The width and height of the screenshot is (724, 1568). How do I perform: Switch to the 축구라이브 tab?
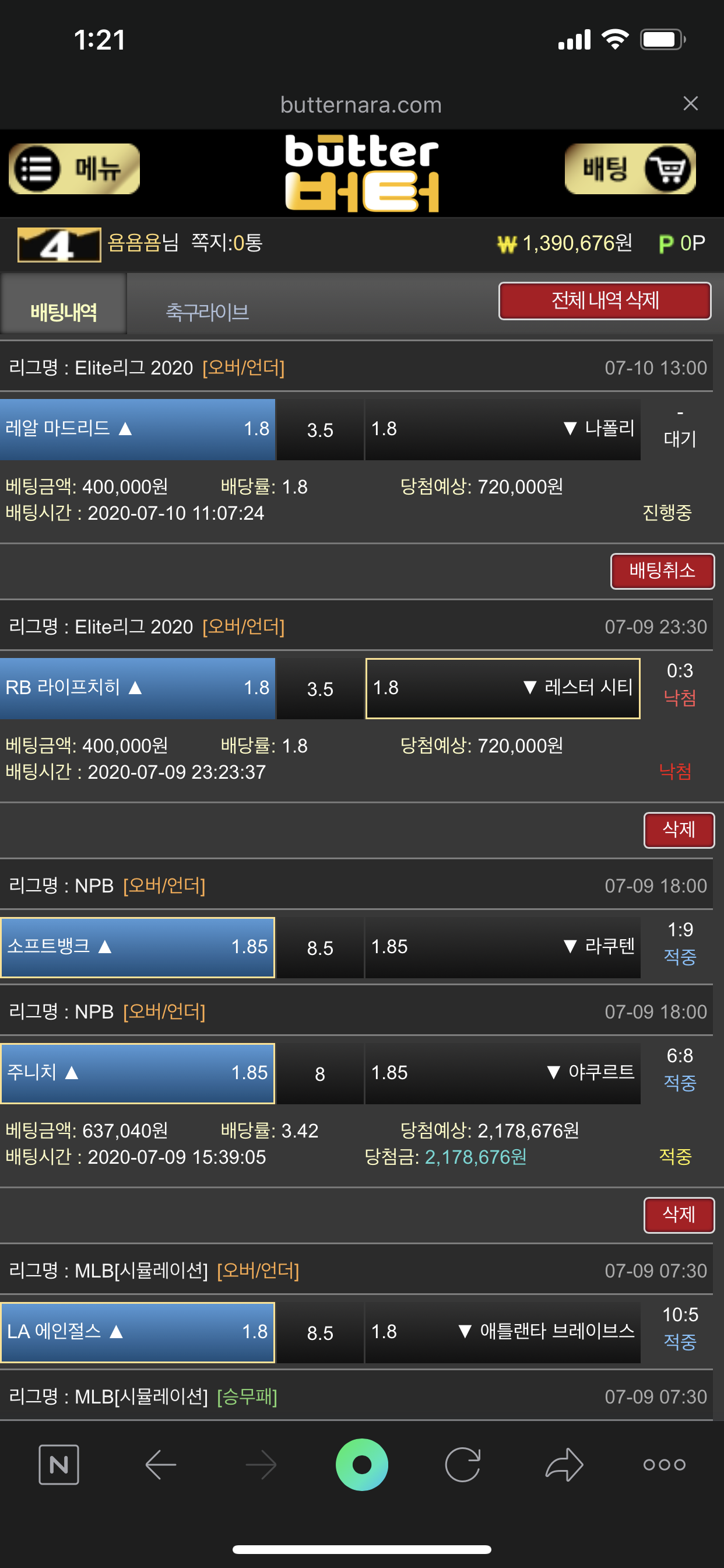pyautogui.click(x=208, y=312)
